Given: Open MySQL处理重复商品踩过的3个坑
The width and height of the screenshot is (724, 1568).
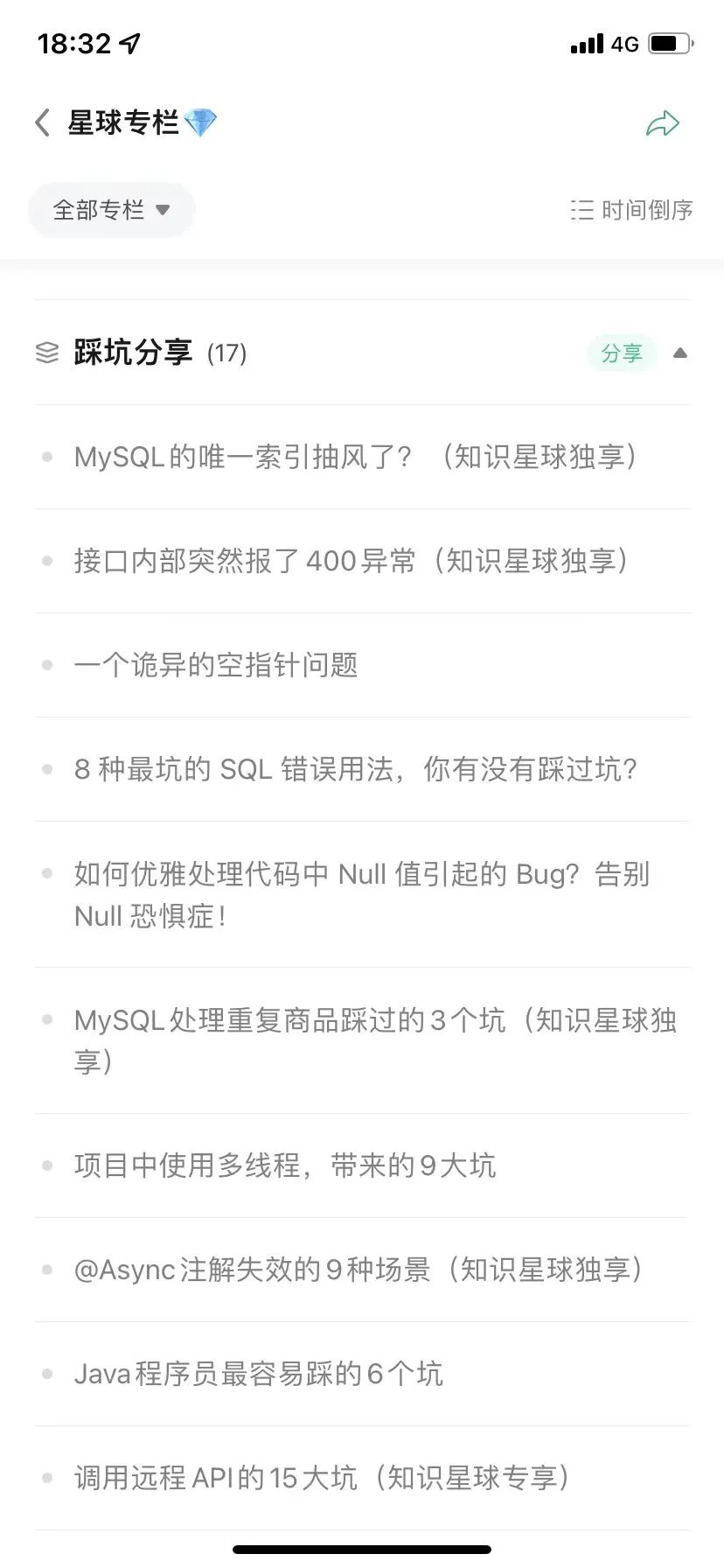Looking at the screenshot, I should pos(374,1040).
